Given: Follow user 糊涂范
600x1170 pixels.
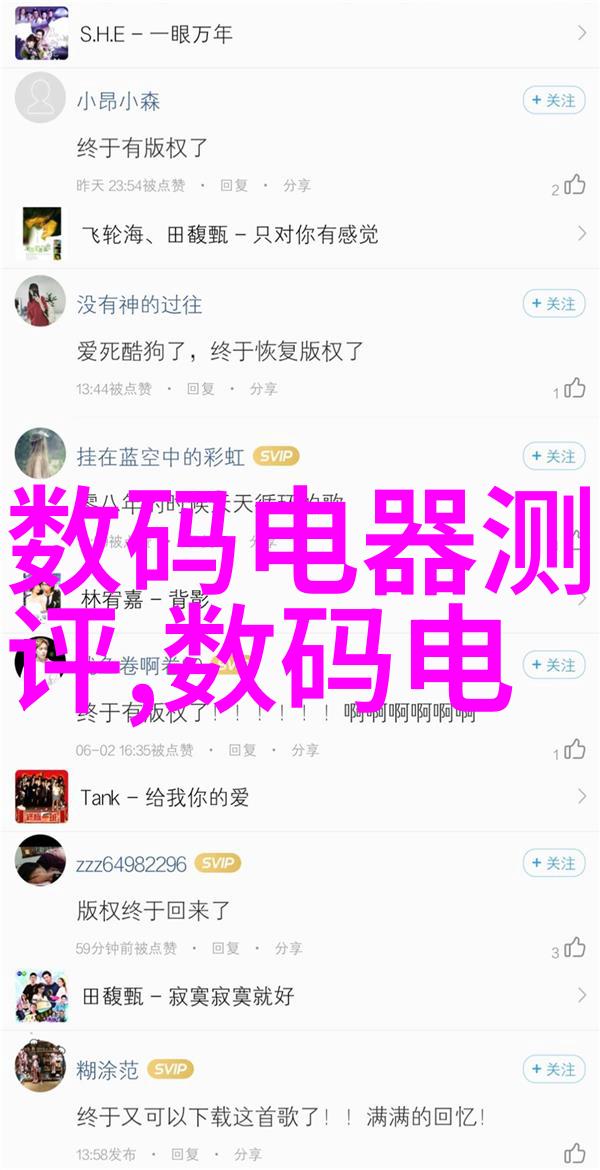Looking at the screenshot, I should pyautogui.click(x=553, y=1068).
